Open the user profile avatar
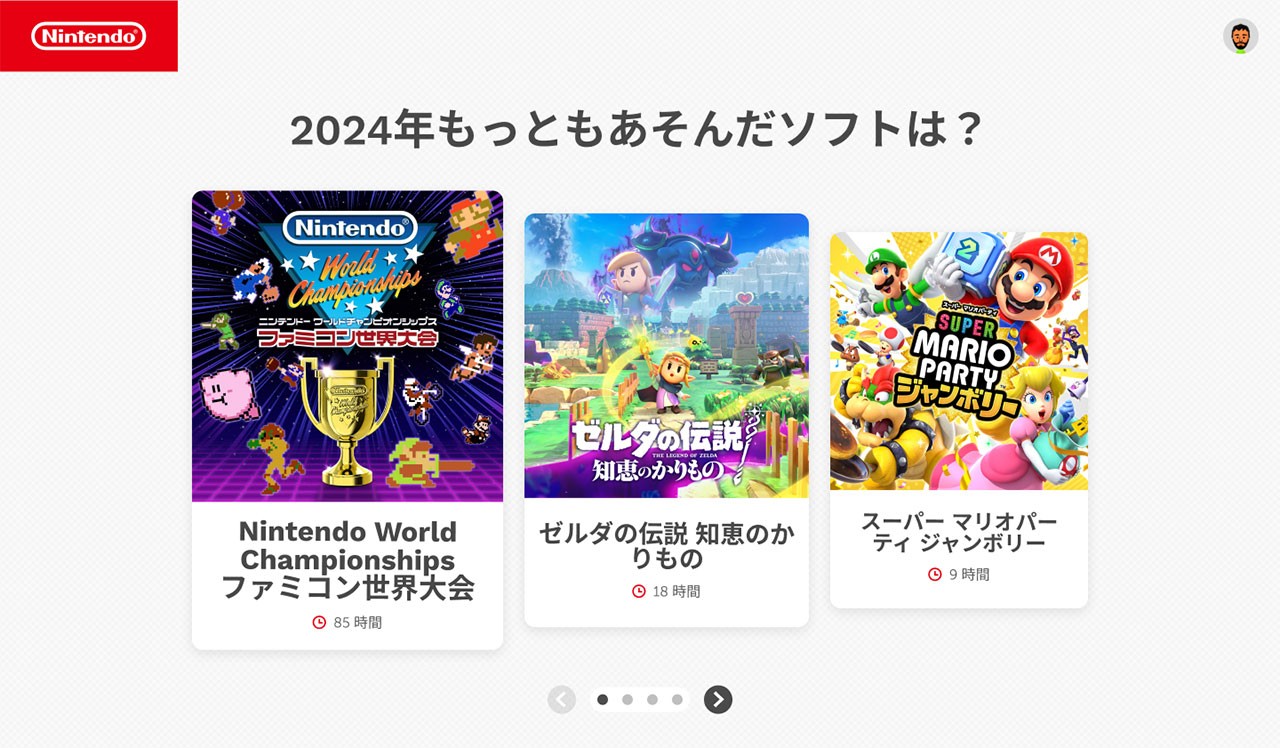Viewport: 1280px width, 748px height. click(x=1240, y=36)
